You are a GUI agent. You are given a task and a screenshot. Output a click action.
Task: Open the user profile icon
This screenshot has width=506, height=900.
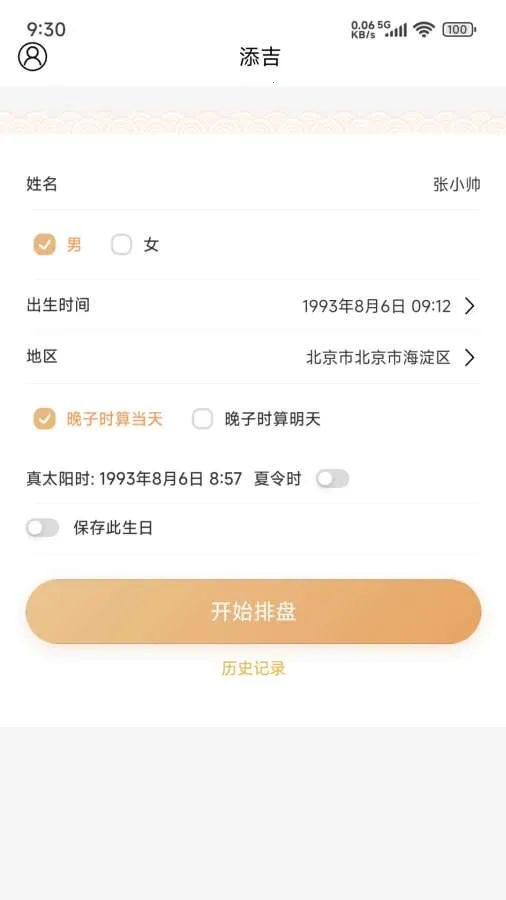(x=33, y=57)
